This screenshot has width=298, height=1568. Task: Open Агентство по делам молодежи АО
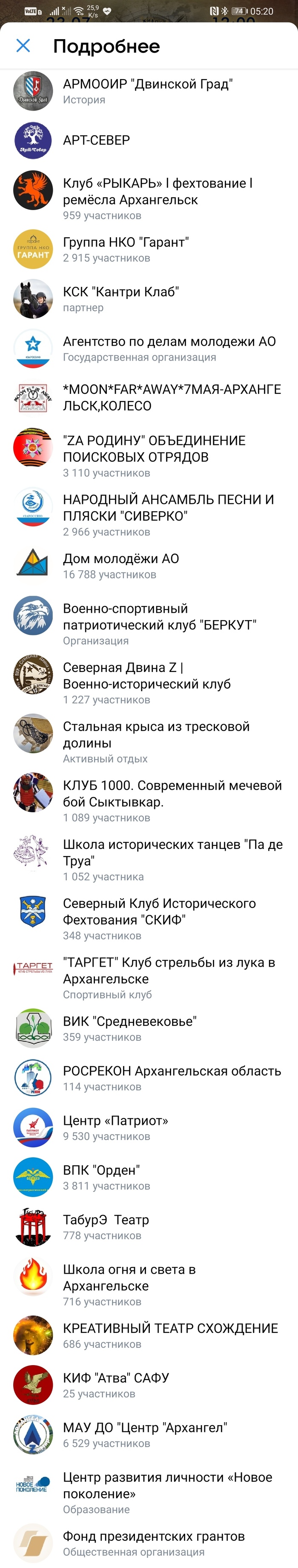click(x=169, y=348)
